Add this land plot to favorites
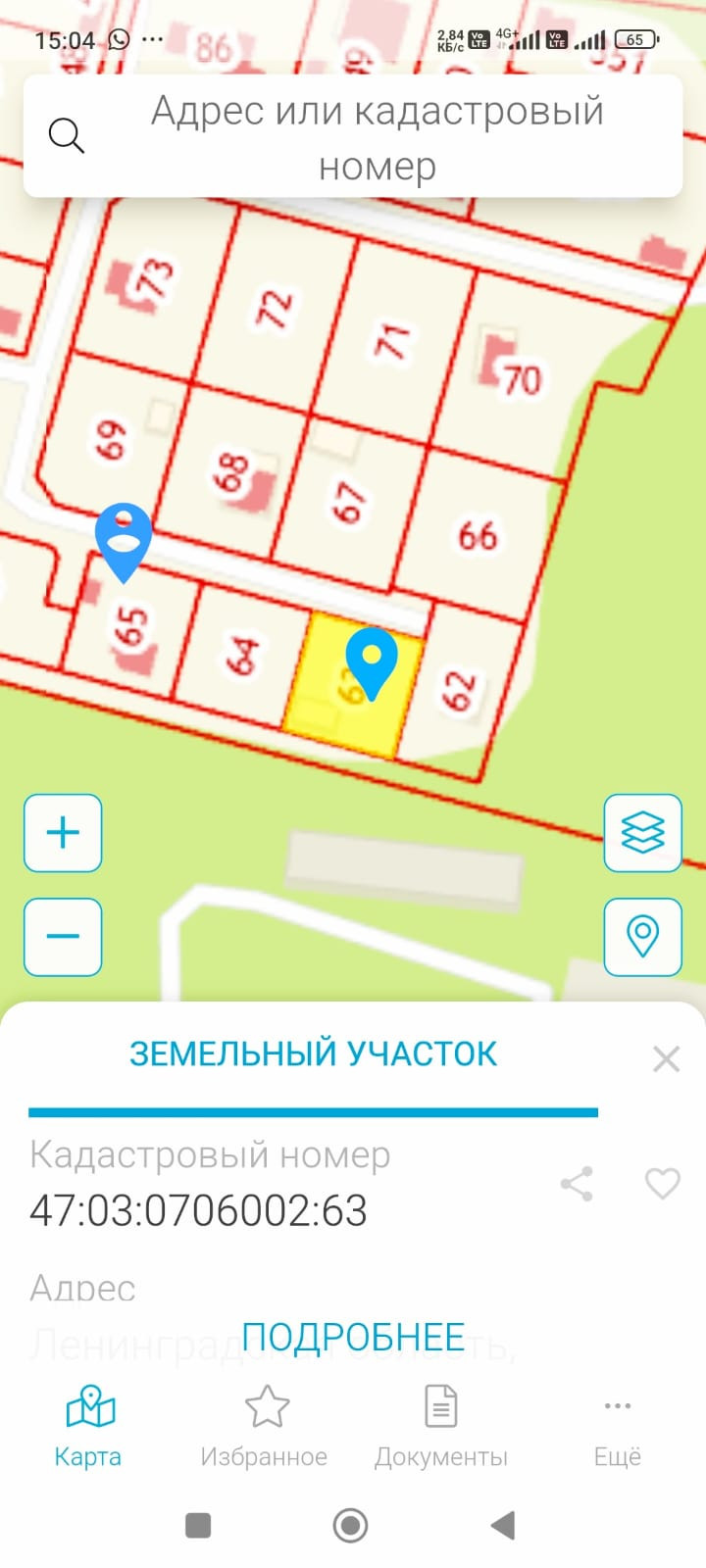This screenshot has height=1568, width=706. [x=662, y=1184]
